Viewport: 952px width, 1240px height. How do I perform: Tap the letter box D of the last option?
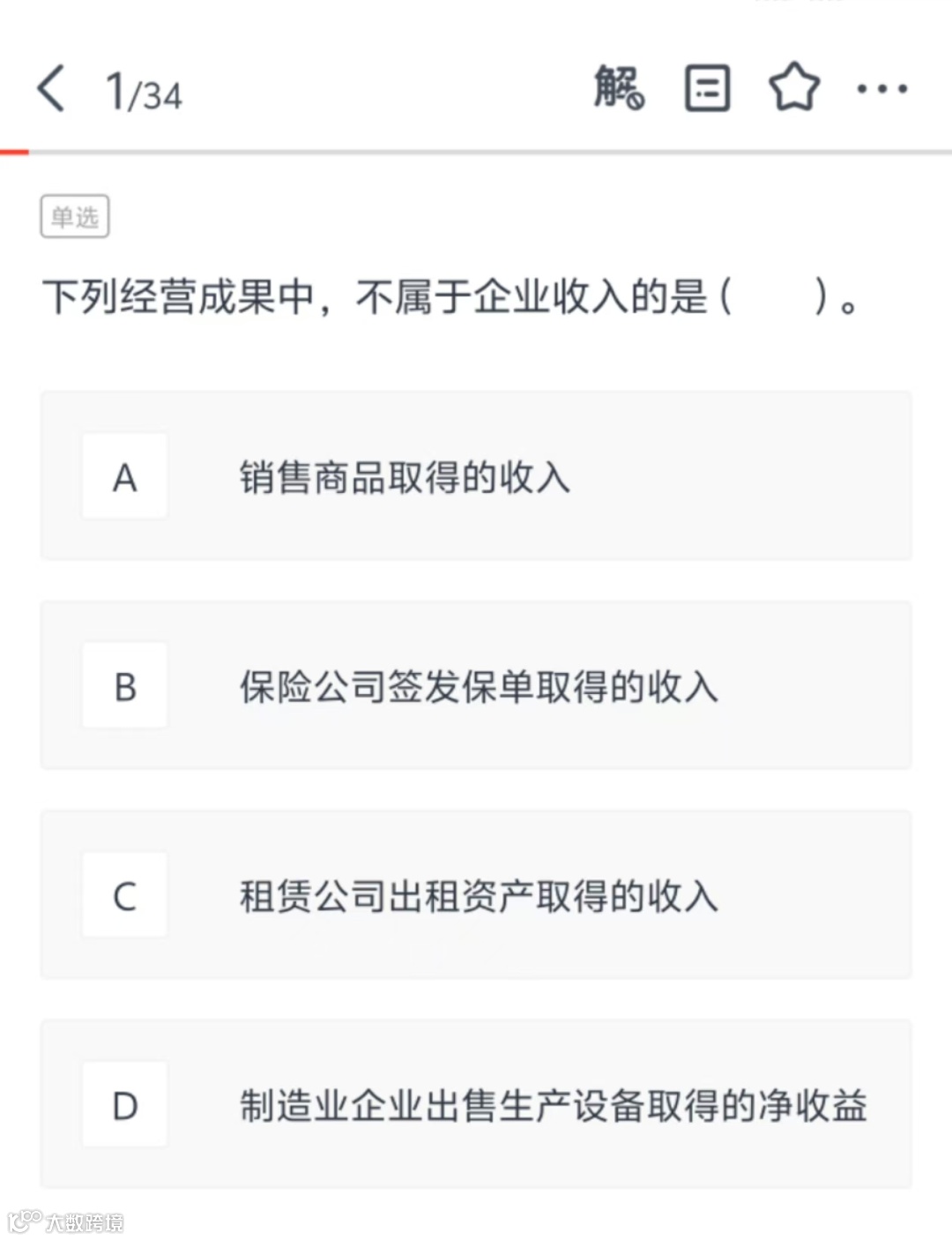point(124,1105)
